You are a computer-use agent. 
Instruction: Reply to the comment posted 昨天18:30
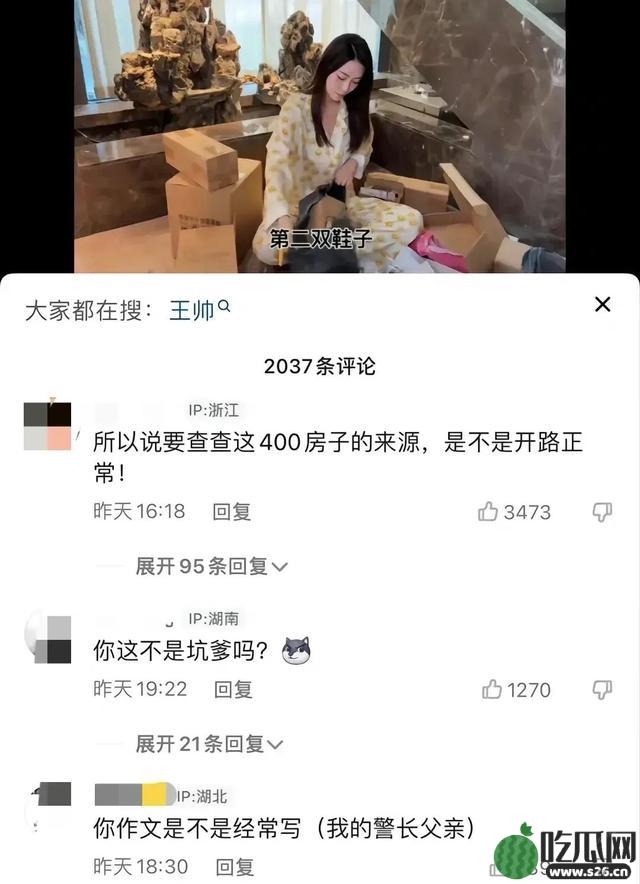point(233,866)
